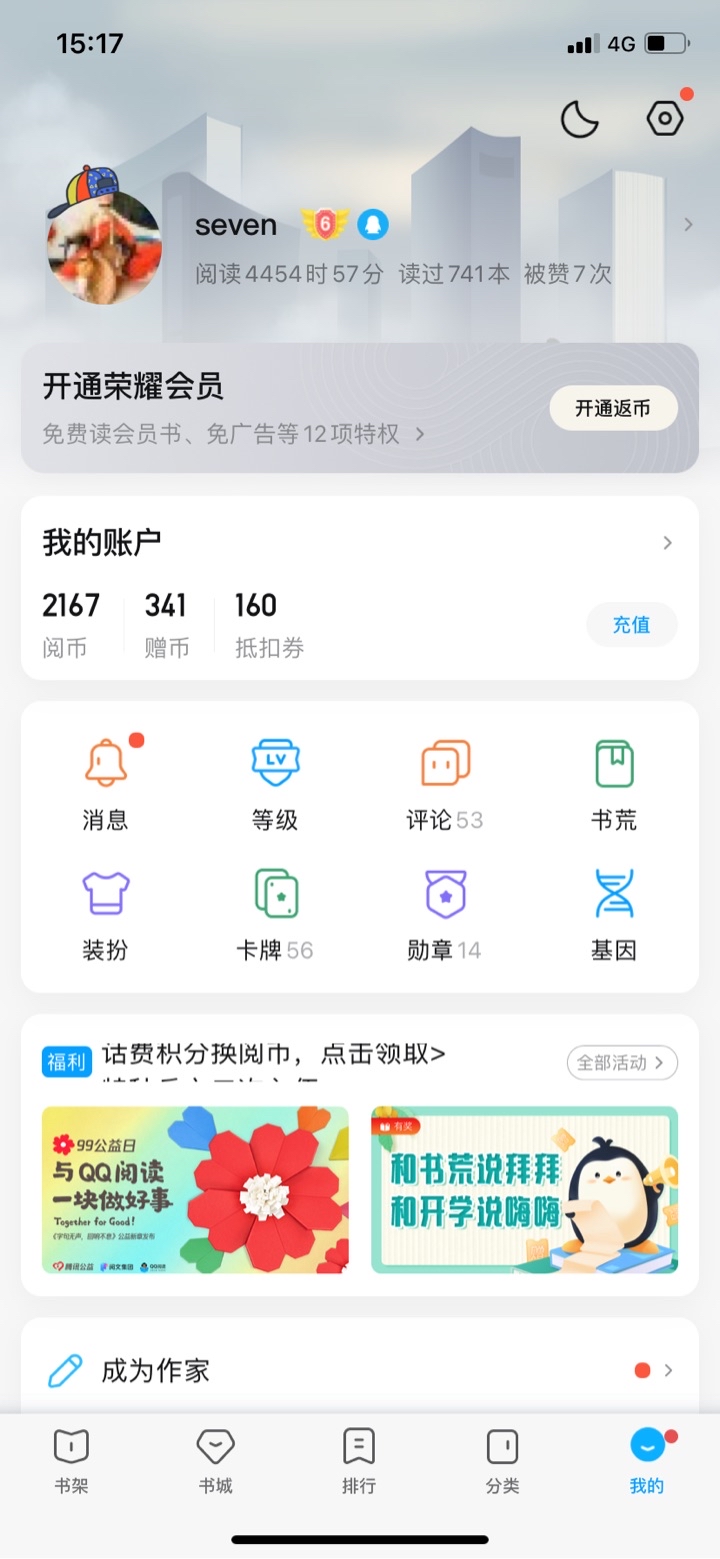This screenshot has width=720, height=1559.
Task: Open the 和书荒说拜拜 banner
Action: [524, 1190]
